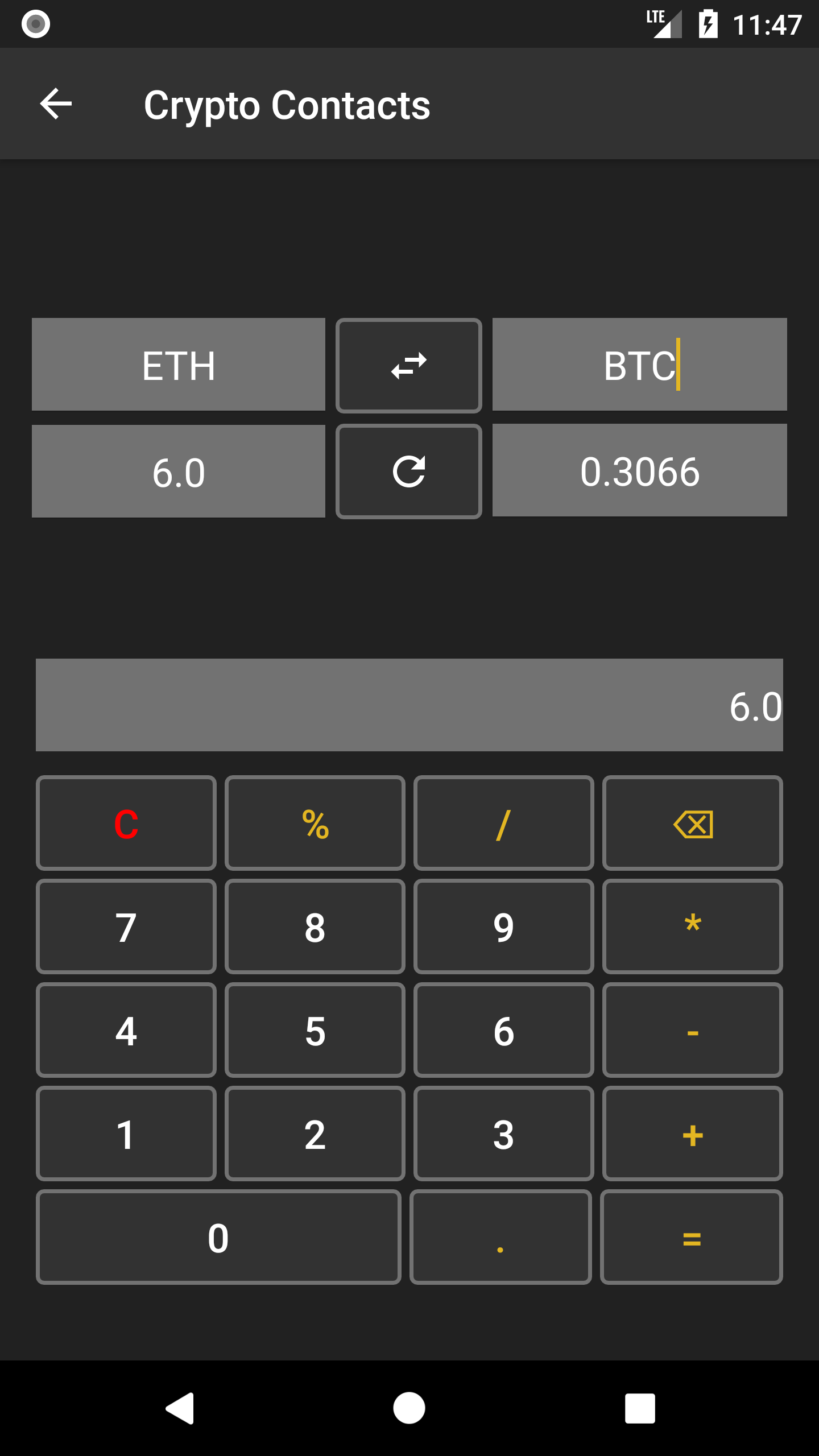
Task: Refresh the conversion rate
Action: pos(408,470)
